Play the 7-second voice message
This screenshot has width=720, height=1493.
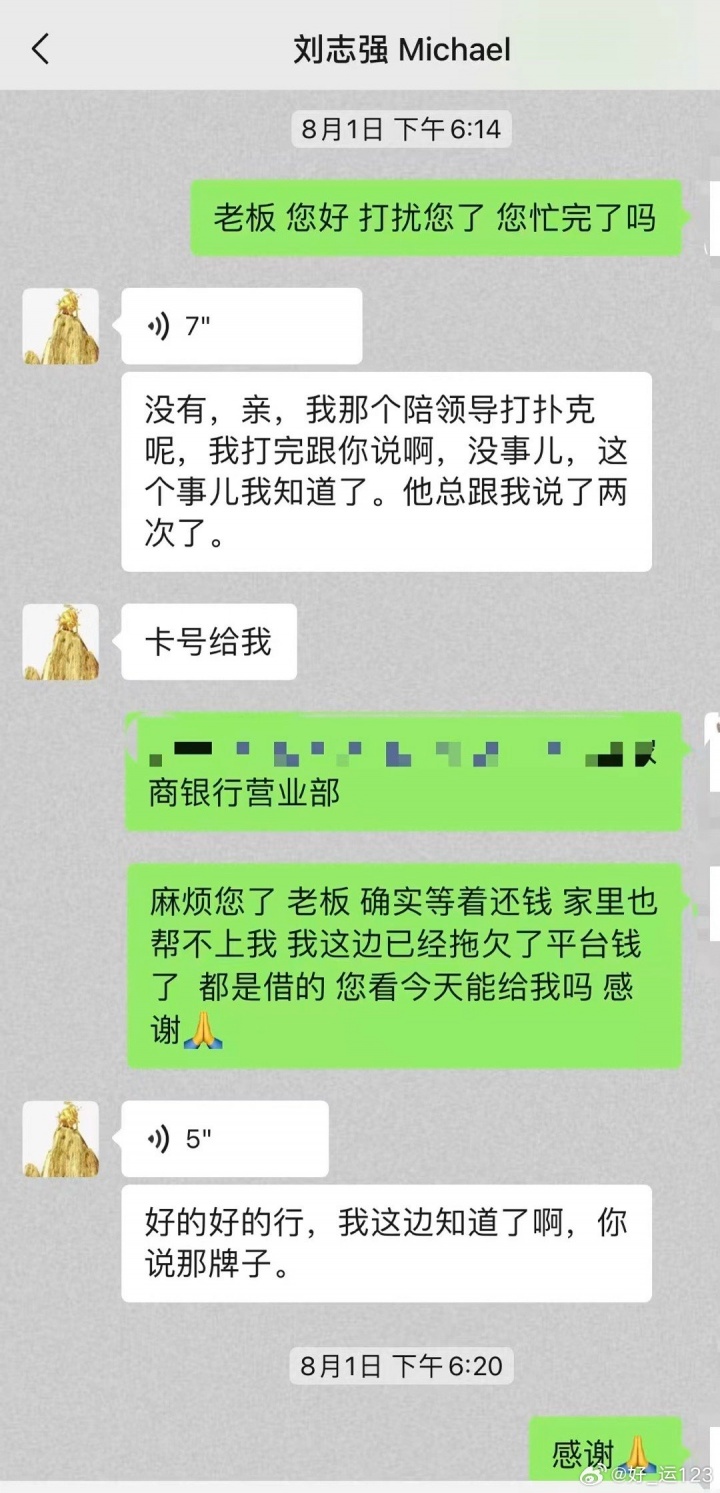point(240,326)
